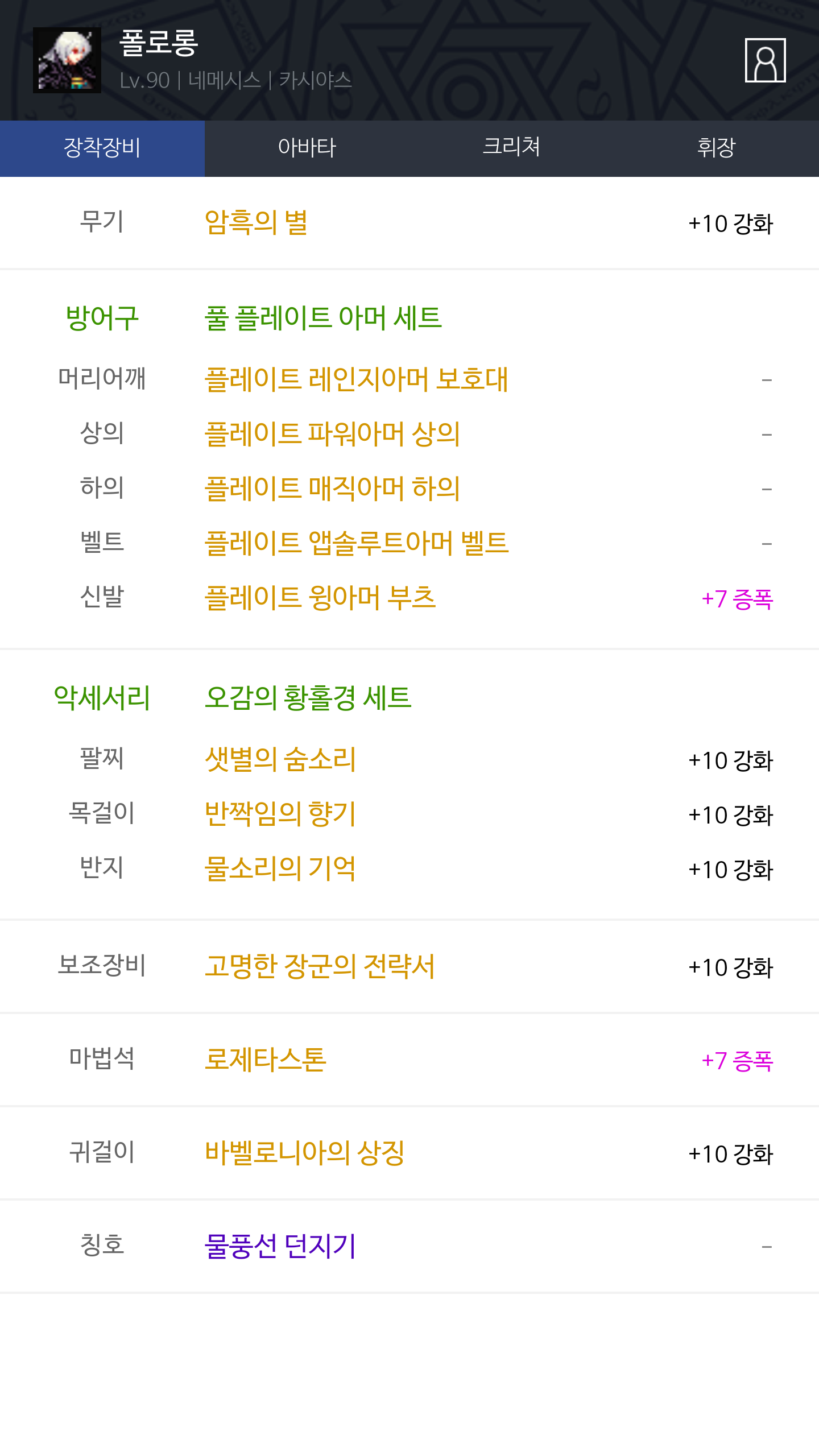
Task: View 플레이트 앱솔루트아머 벨트 details
Action: pos(357,543)
